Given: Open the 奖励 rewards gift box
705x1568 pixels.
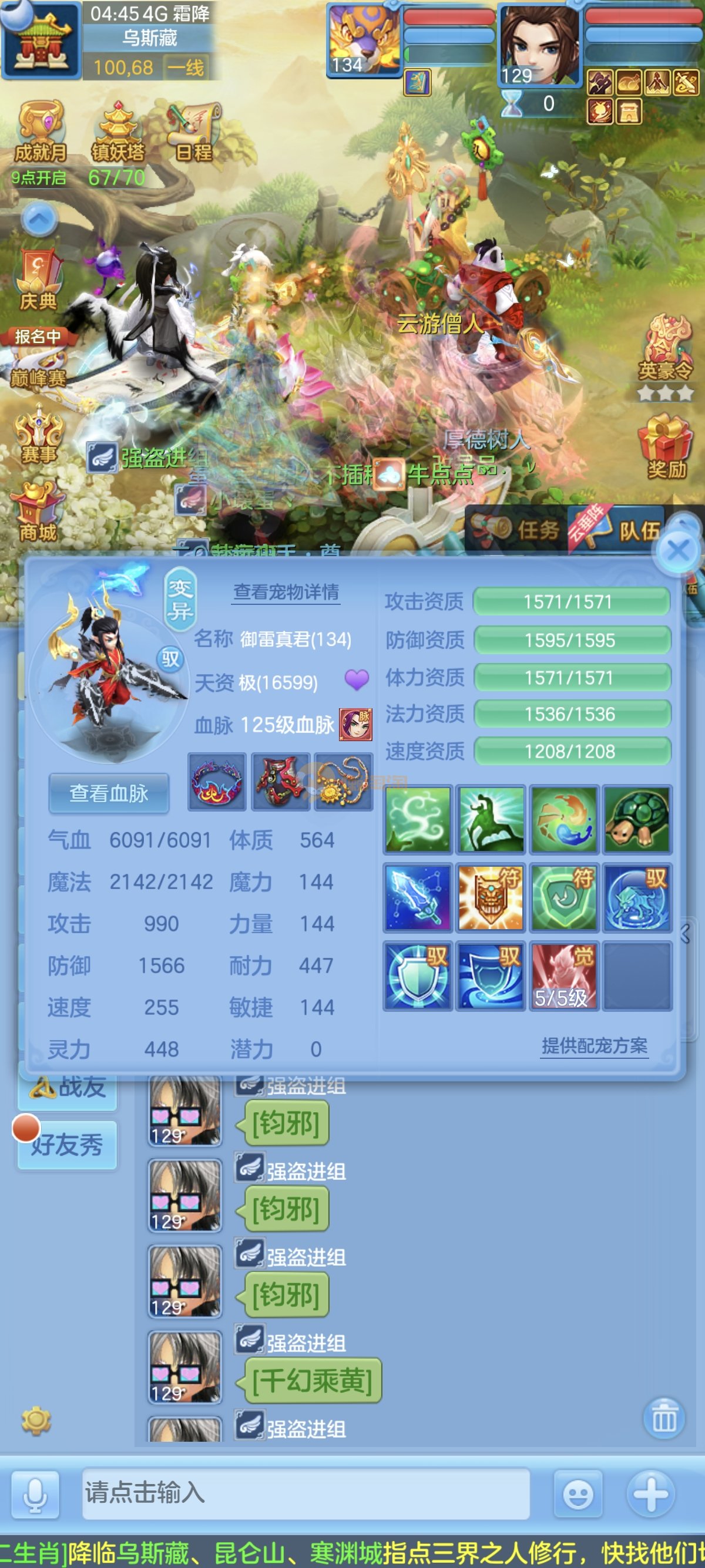Looking at the screenshot, I should (x=666, y=446).
